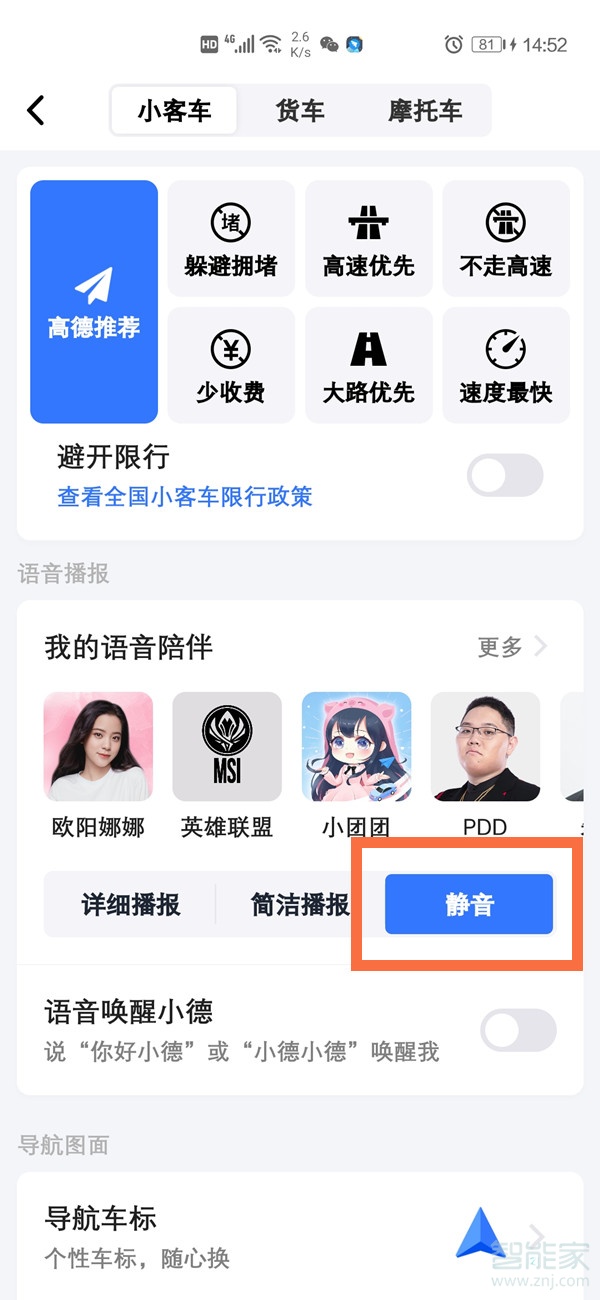The width and height of the screenshot is (600, 1300).
Task: Switch broadcast mode to 详细播报
Action: point(131,905)
